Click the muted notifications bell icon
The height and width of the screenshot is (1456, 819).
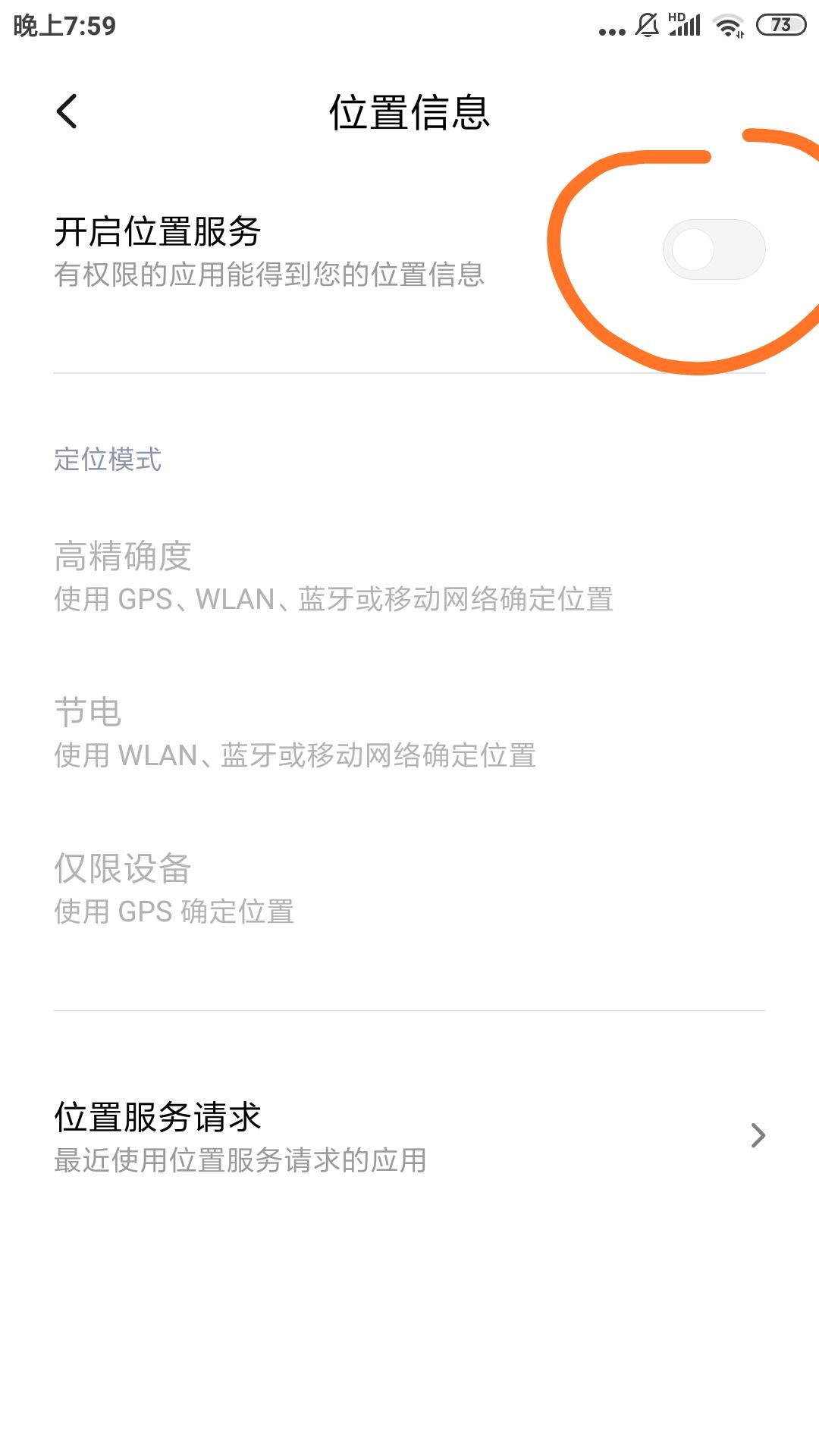[x=646, y=24]
